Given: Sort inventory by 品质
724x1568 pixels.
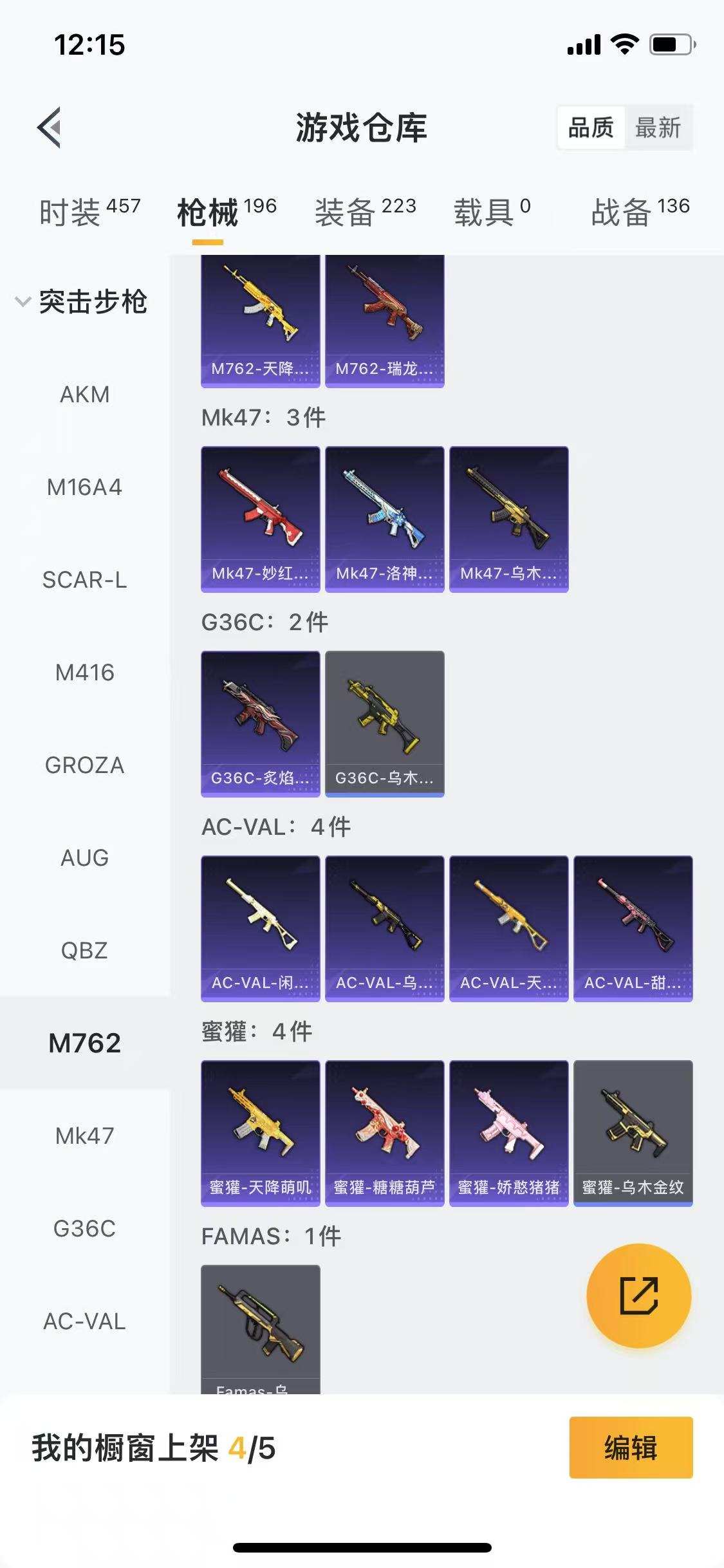Looking at the screenshot, I should (x=591, y=127).
